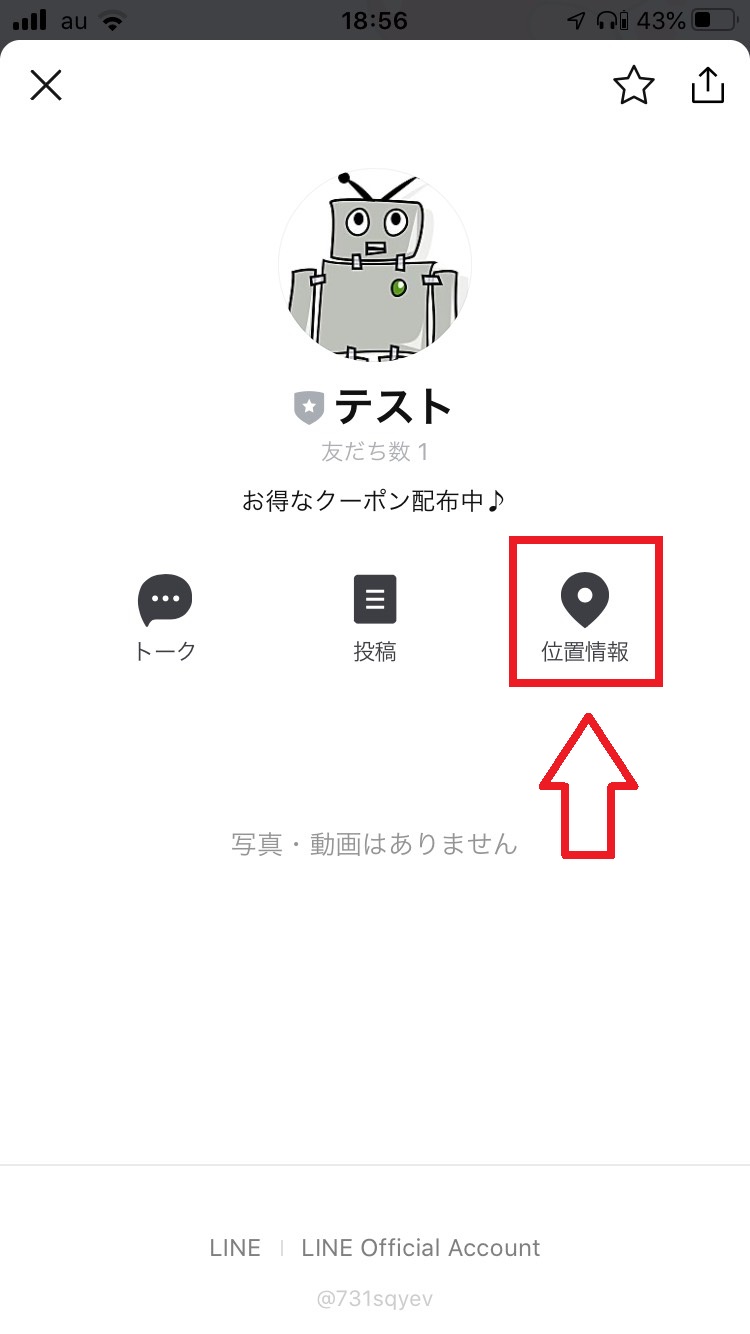Viewport: 750px width, 1334px height.
Task: Open the トーク chat
Action: click(x=165, y=618)
